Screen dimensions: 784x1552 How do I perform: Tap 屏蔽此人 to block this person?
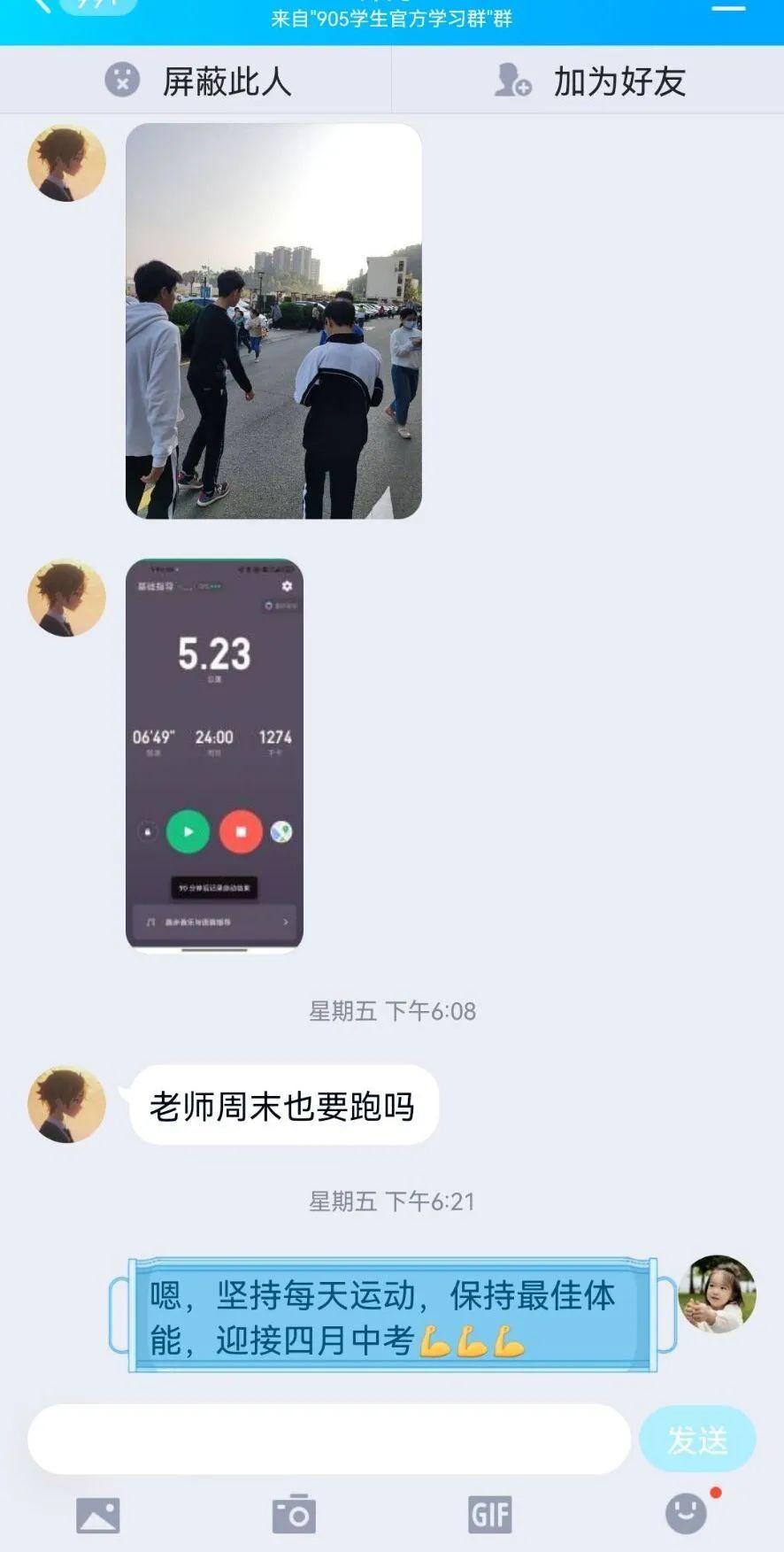click(x=196, y=81)
